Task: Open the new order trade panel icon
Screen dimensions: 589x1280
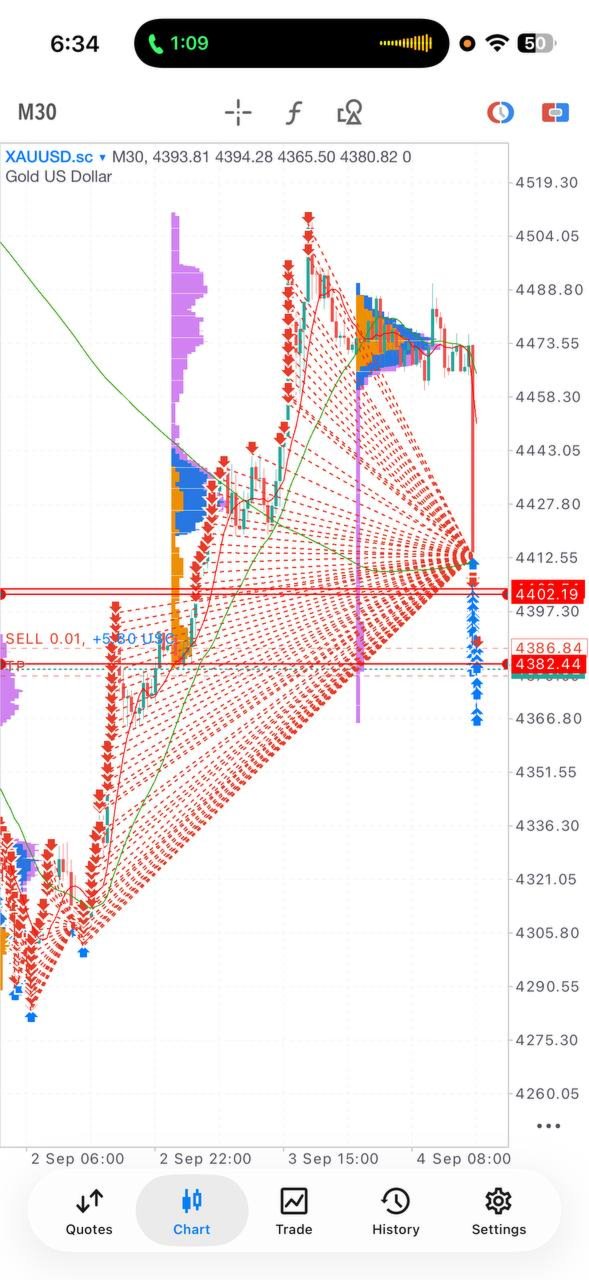Action: [555, 112]
